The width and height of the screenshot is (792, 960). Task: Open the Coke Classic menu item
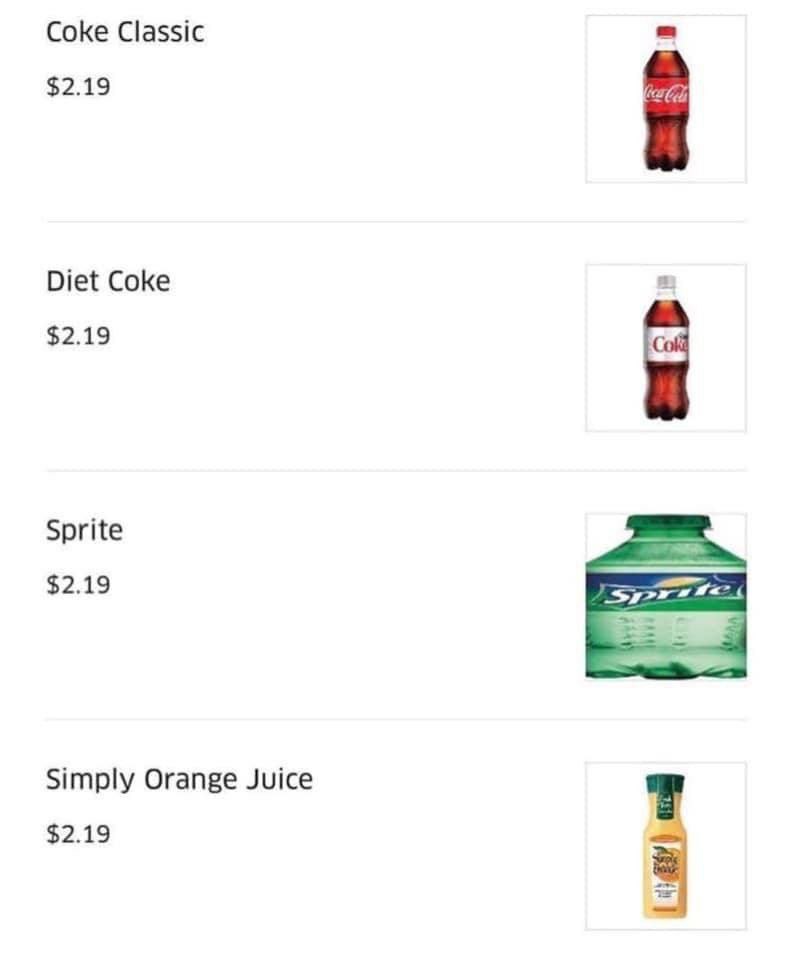click(125, 32)
